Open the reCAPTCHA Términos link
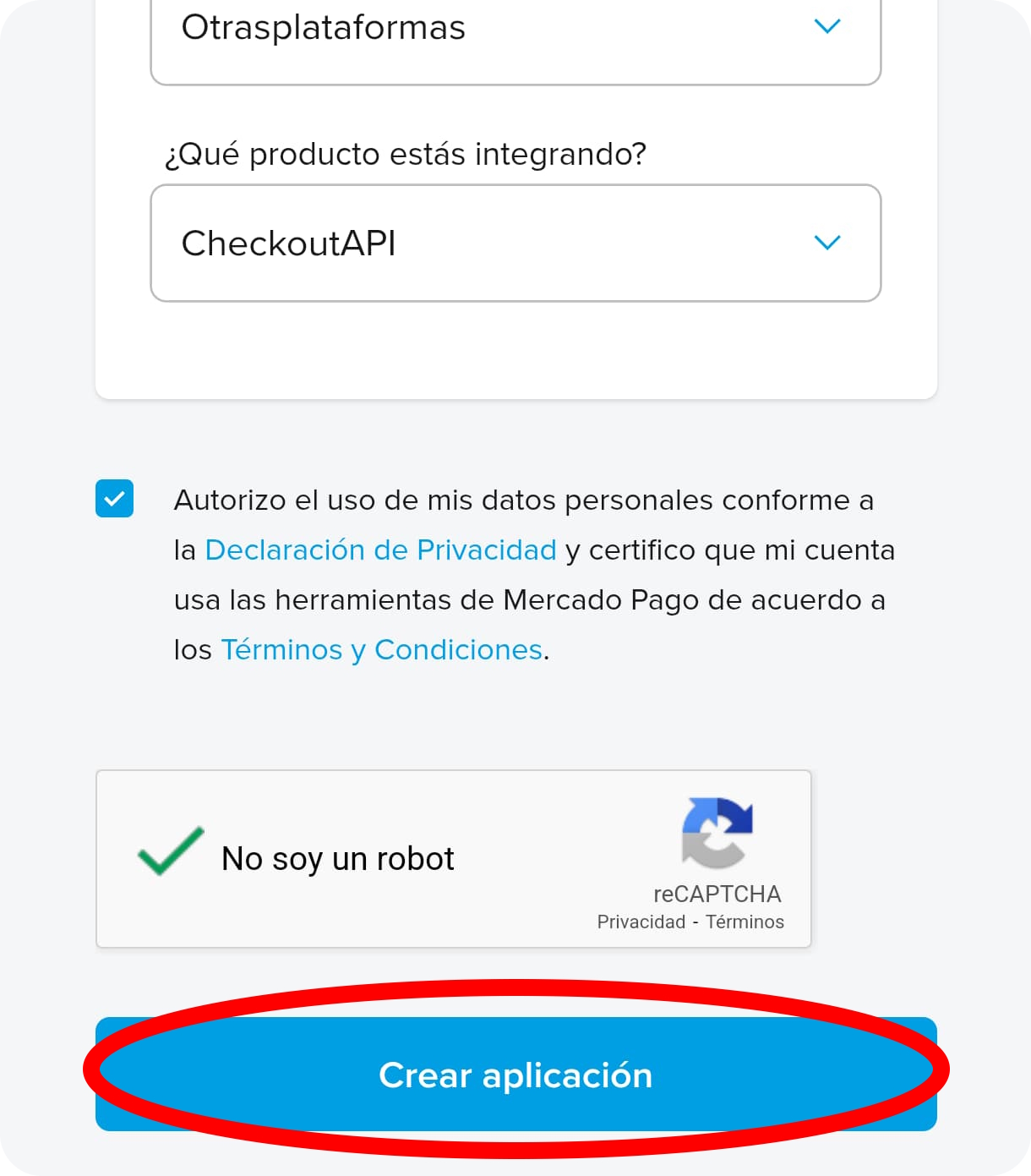1031x1176 pixels. [745, 922]
